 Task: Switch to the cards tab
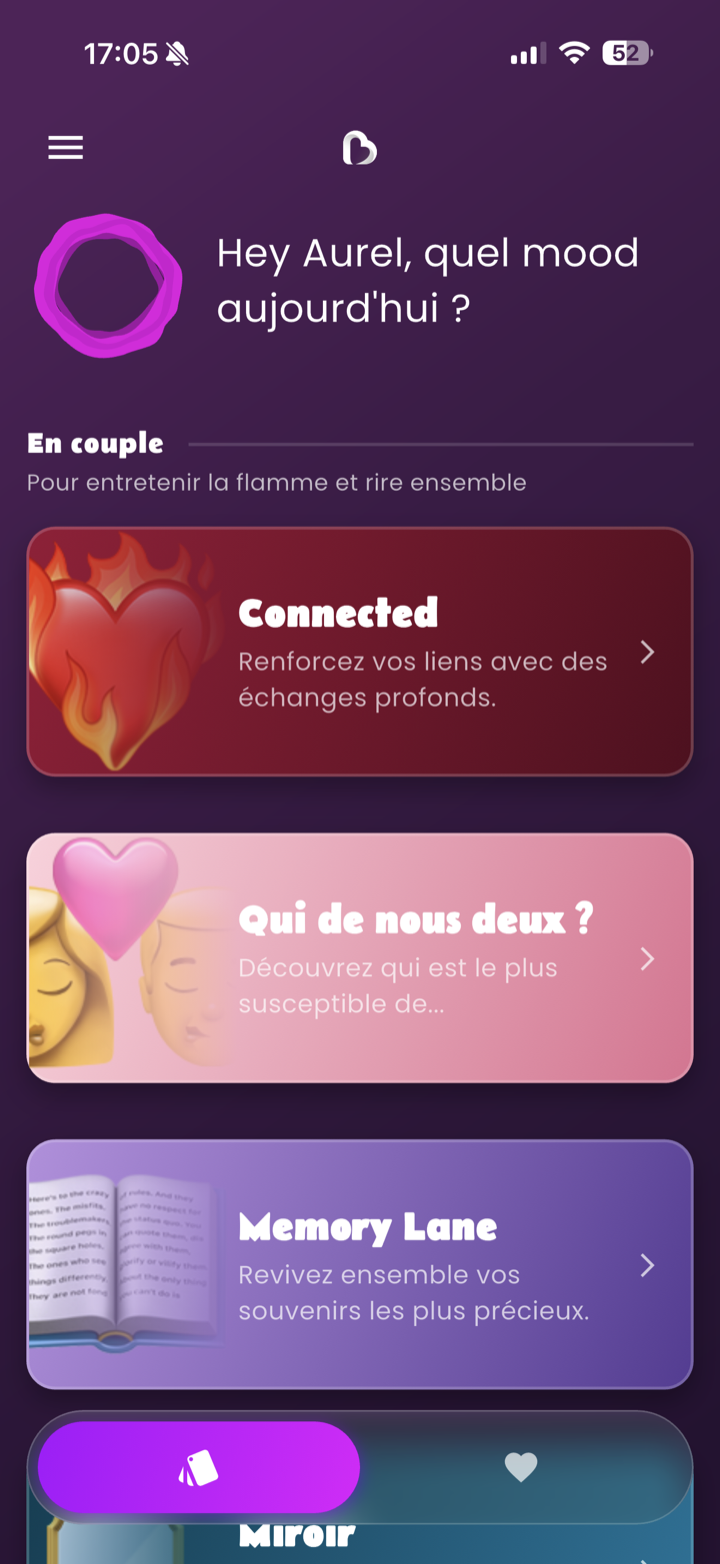[198, 1467]
